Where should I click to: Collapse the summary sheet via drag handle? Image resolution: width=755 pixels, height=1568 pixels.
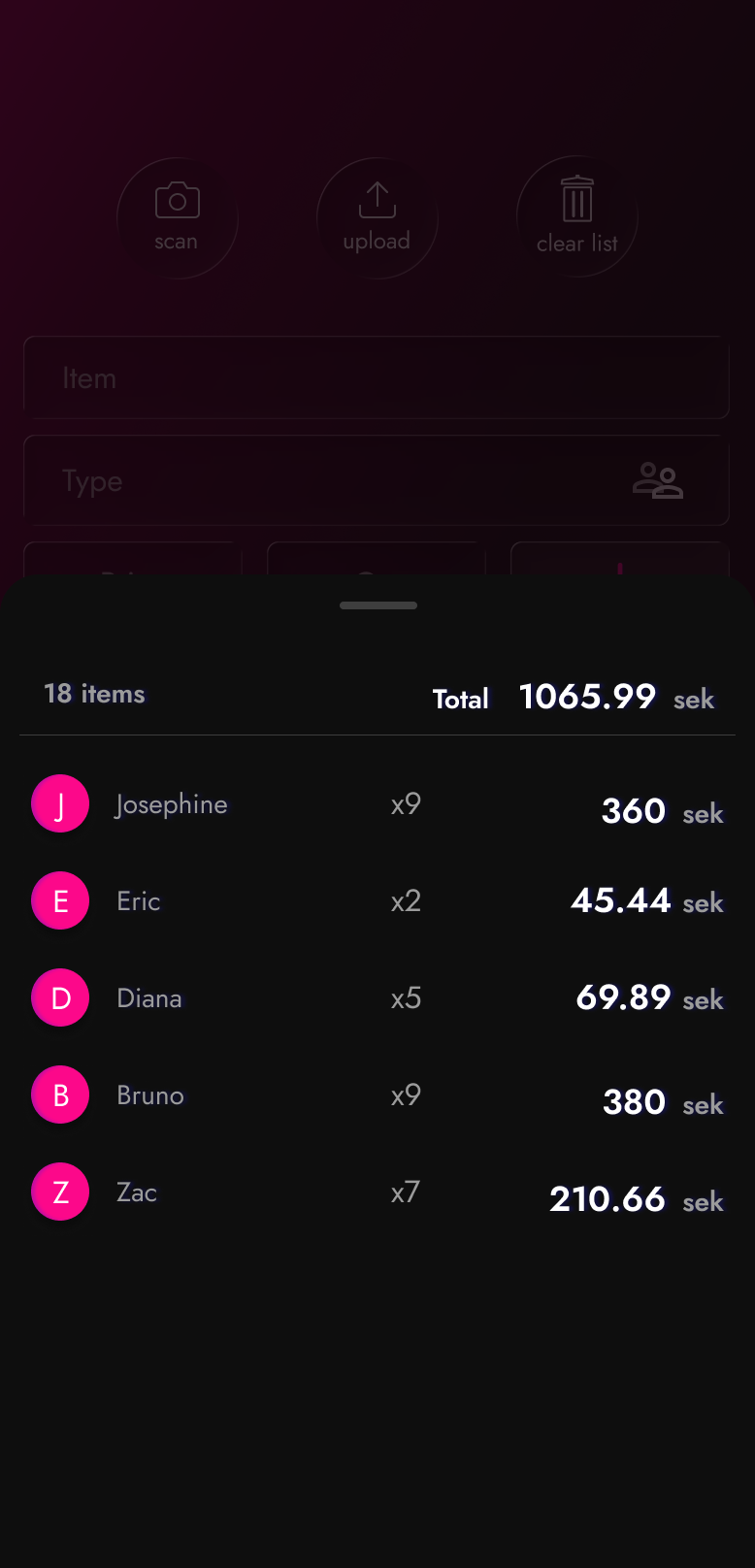click(x=377, y=604)
